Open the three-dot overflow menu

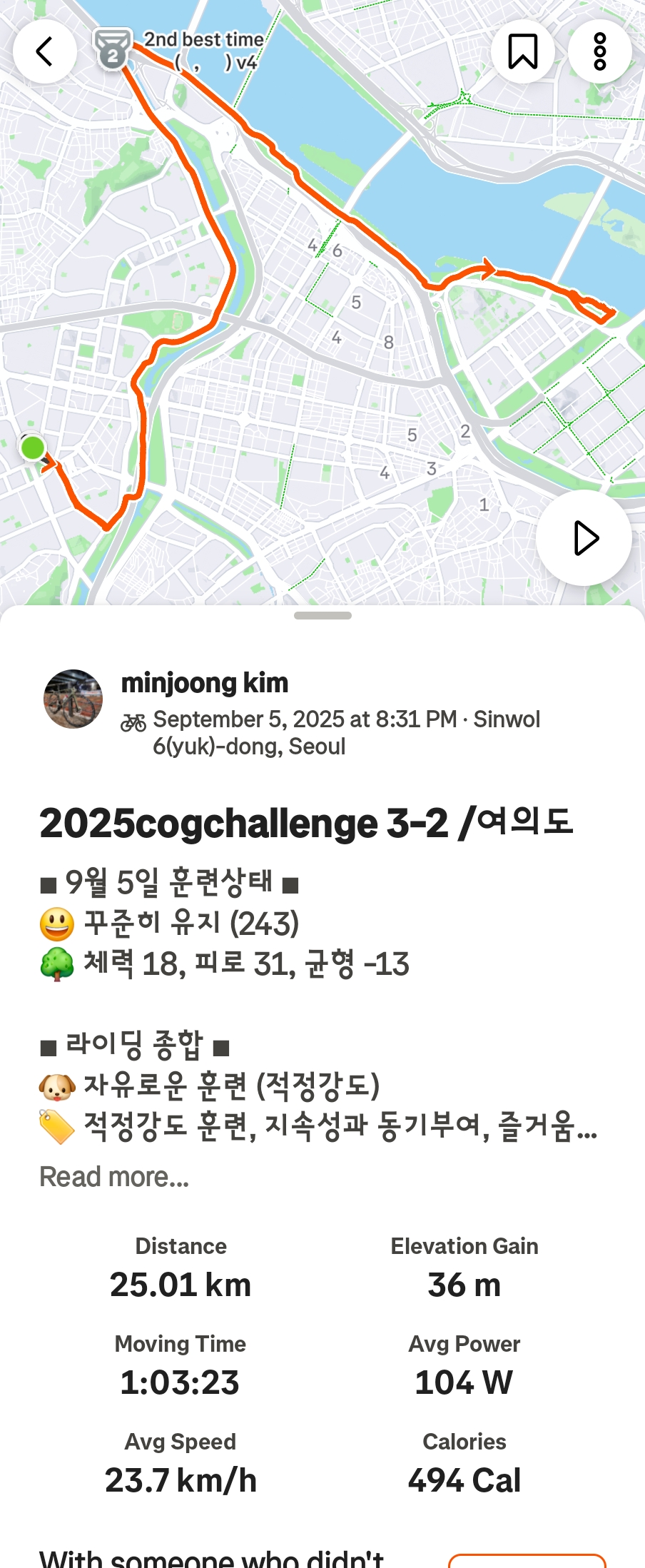click(x=600, y=51)
